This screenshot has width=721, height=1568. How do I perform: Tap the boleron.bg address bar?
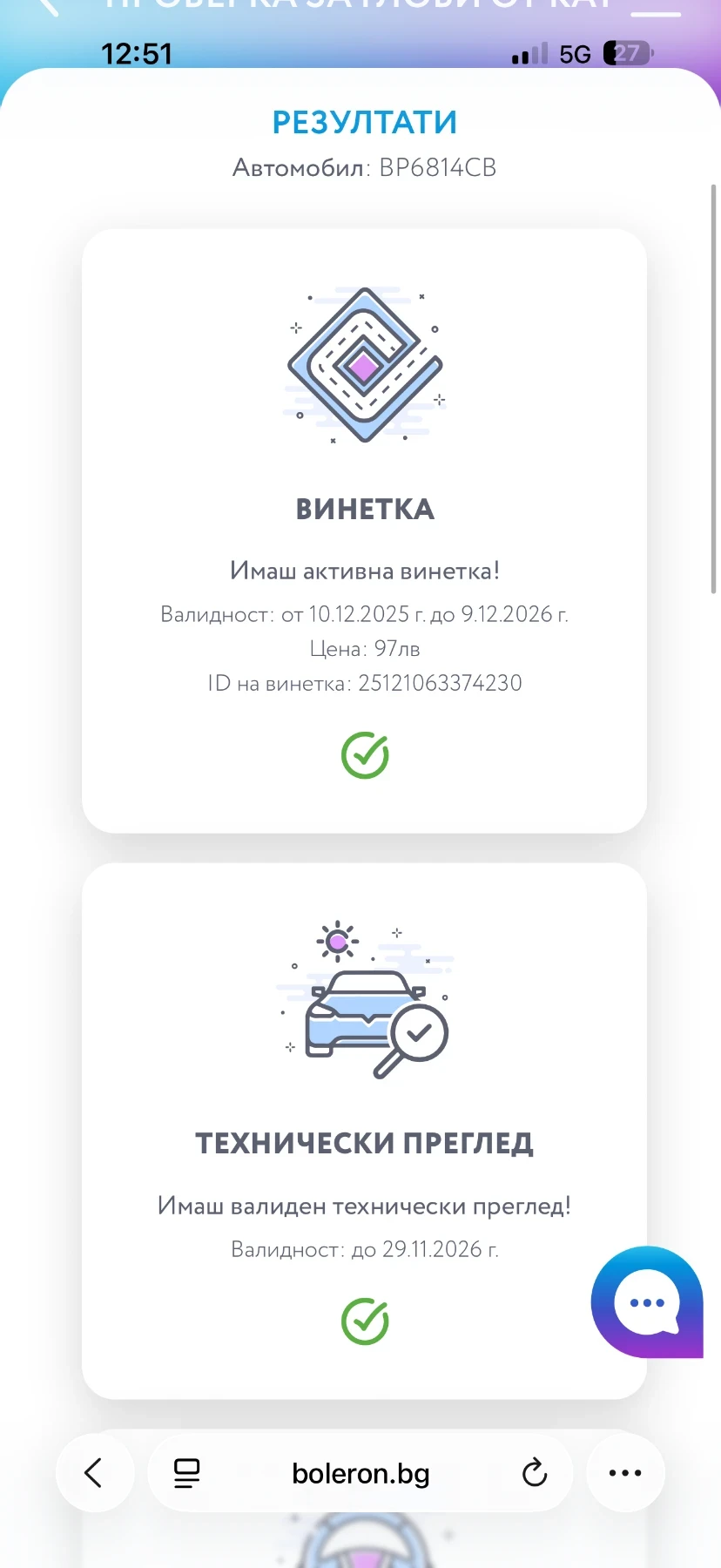360,1473
